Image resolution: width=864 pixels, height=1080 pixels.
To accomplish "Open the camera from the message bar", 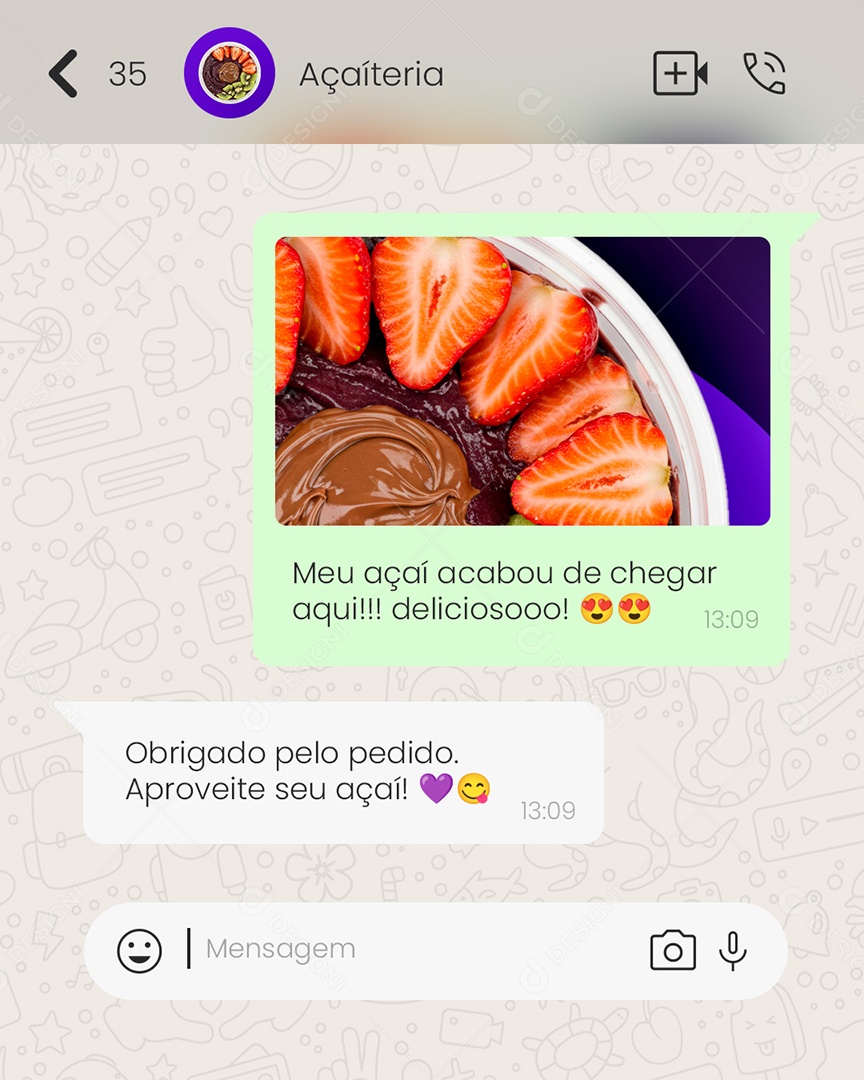I will [x=675, y=950].
